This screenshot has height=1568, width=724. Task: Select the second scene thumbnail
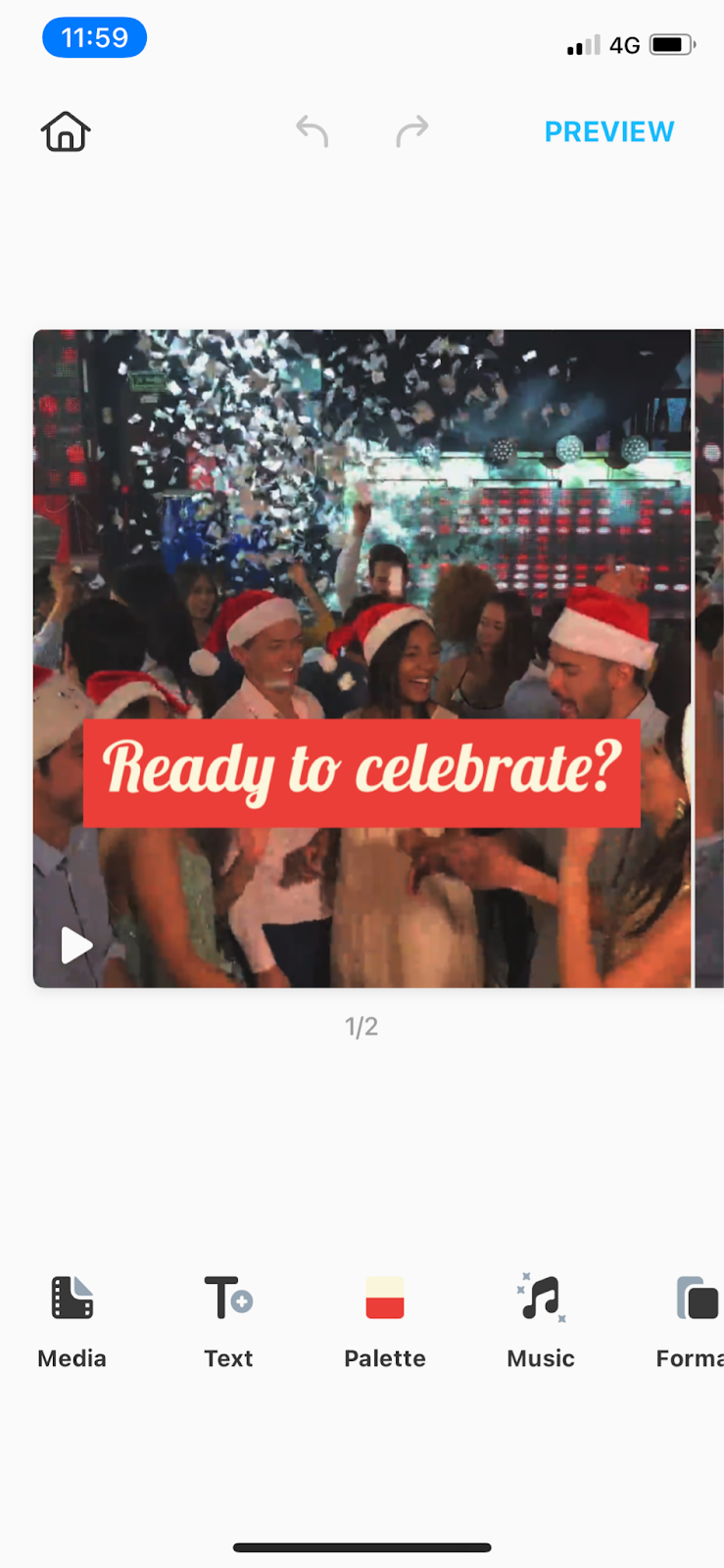(x=709, y=659)
